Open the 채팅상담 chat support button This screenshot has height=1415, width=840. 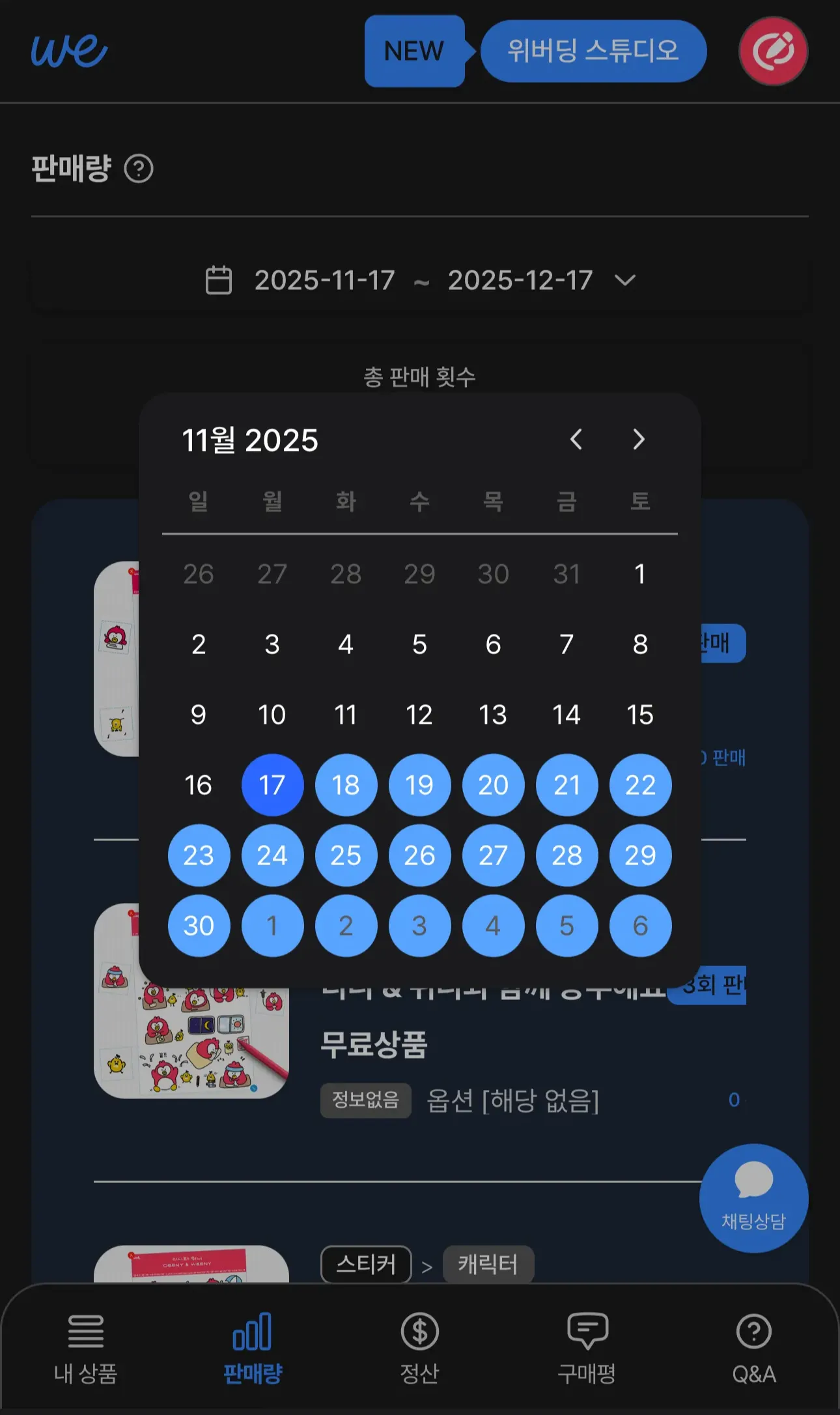(x=753, y=1198)
